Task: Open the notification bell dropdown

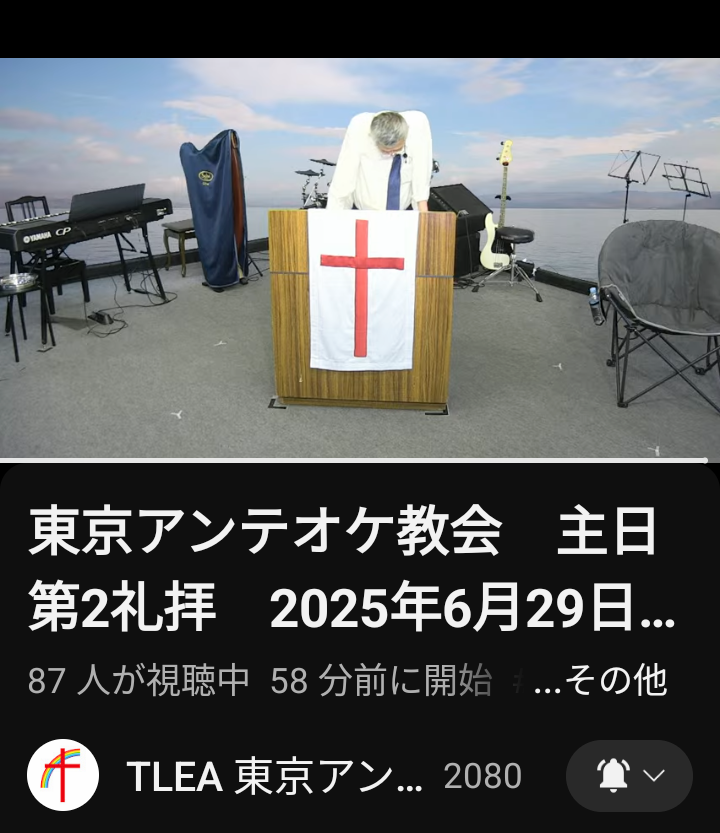Action: pos(629,775)
